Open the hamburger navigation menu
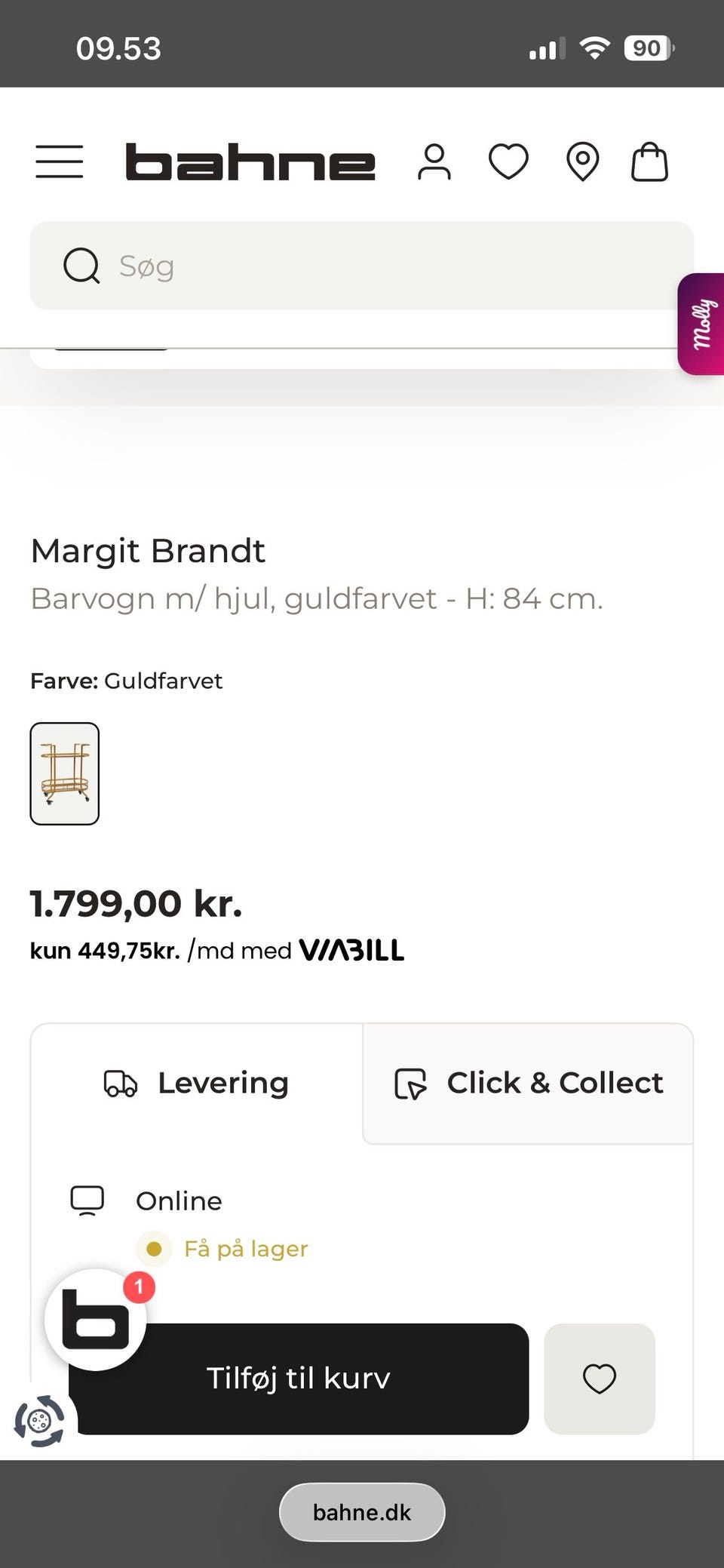This screenshot has width=724, height=1568. click(x=60, y=160)
